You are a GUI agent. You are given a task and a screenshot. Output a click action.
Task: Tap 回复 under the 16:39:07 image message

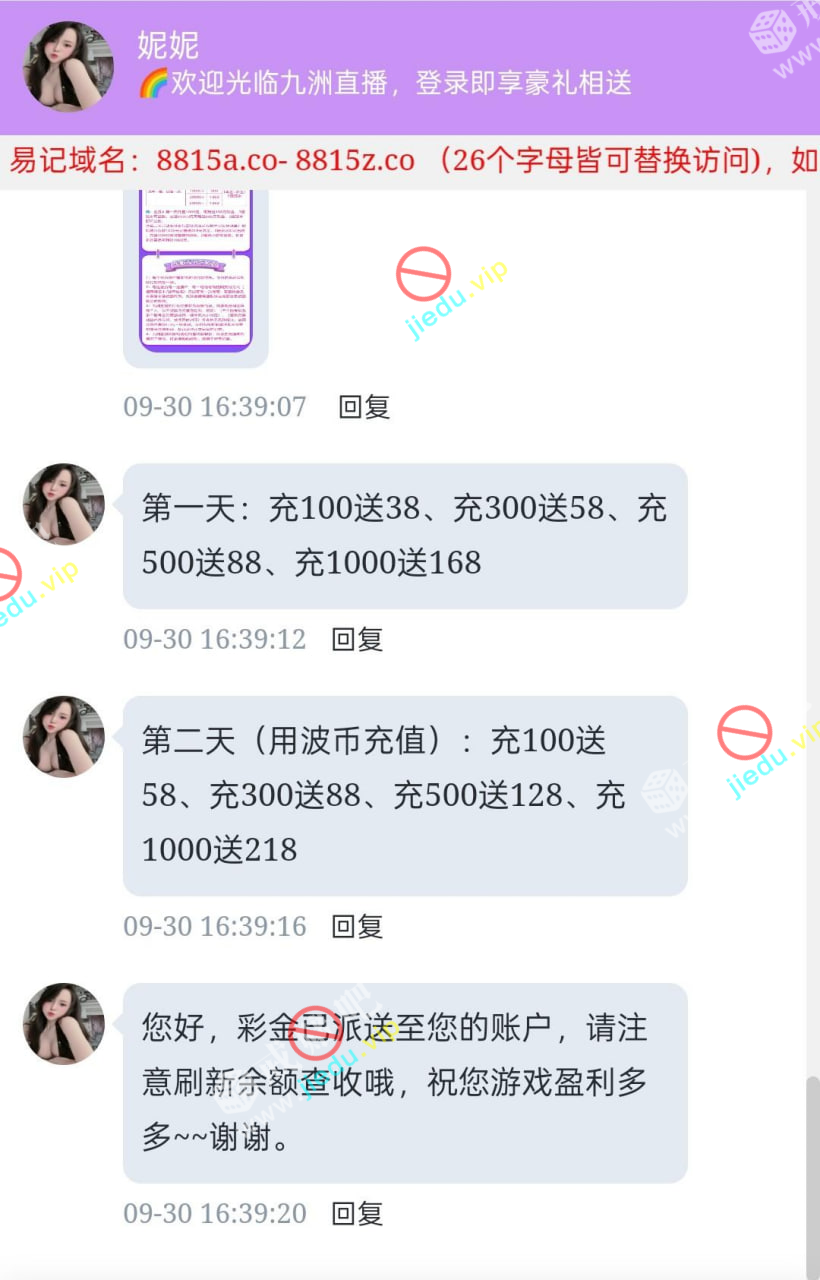pyautogui.click(x=363, y=407)
